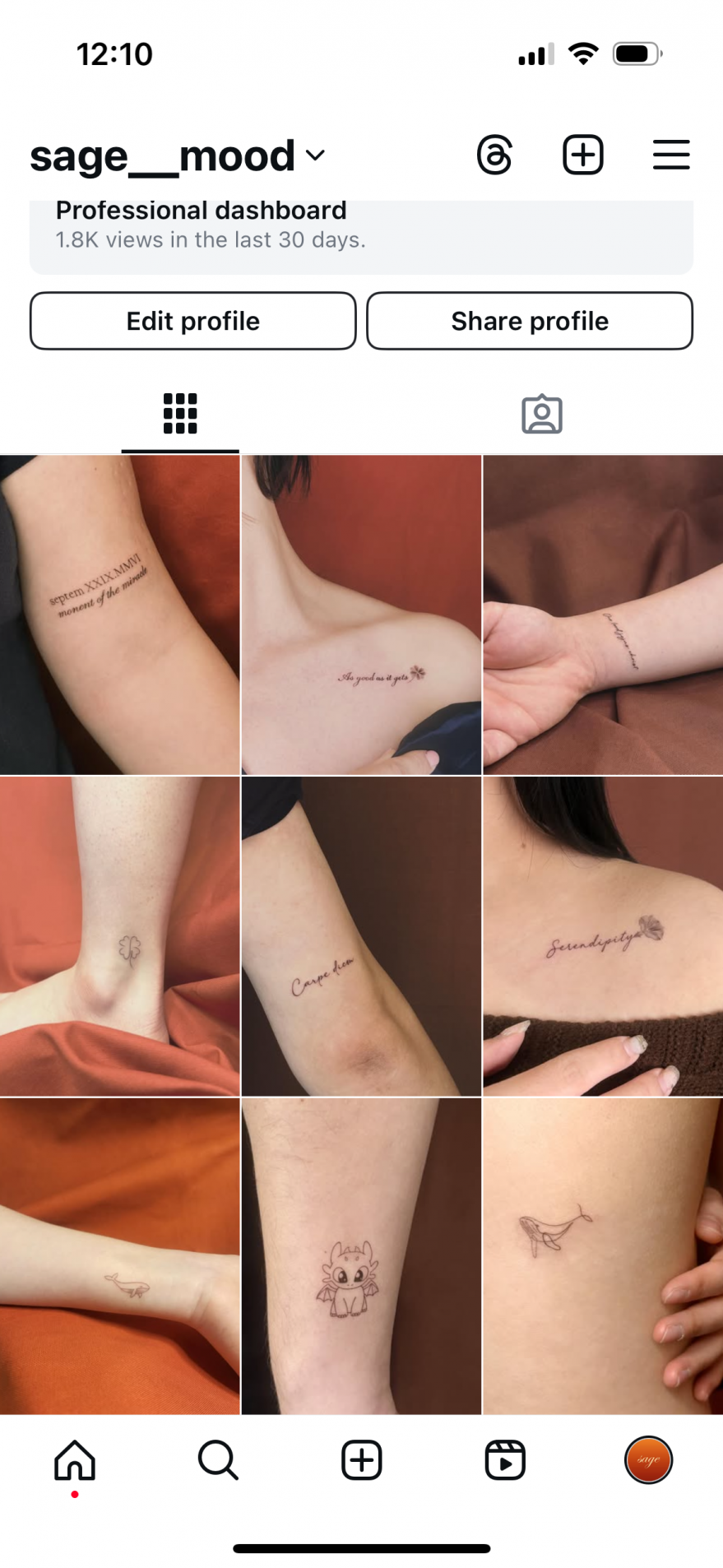Go to the Home feed tab
723x1568 pixels.
(75, 1460)
